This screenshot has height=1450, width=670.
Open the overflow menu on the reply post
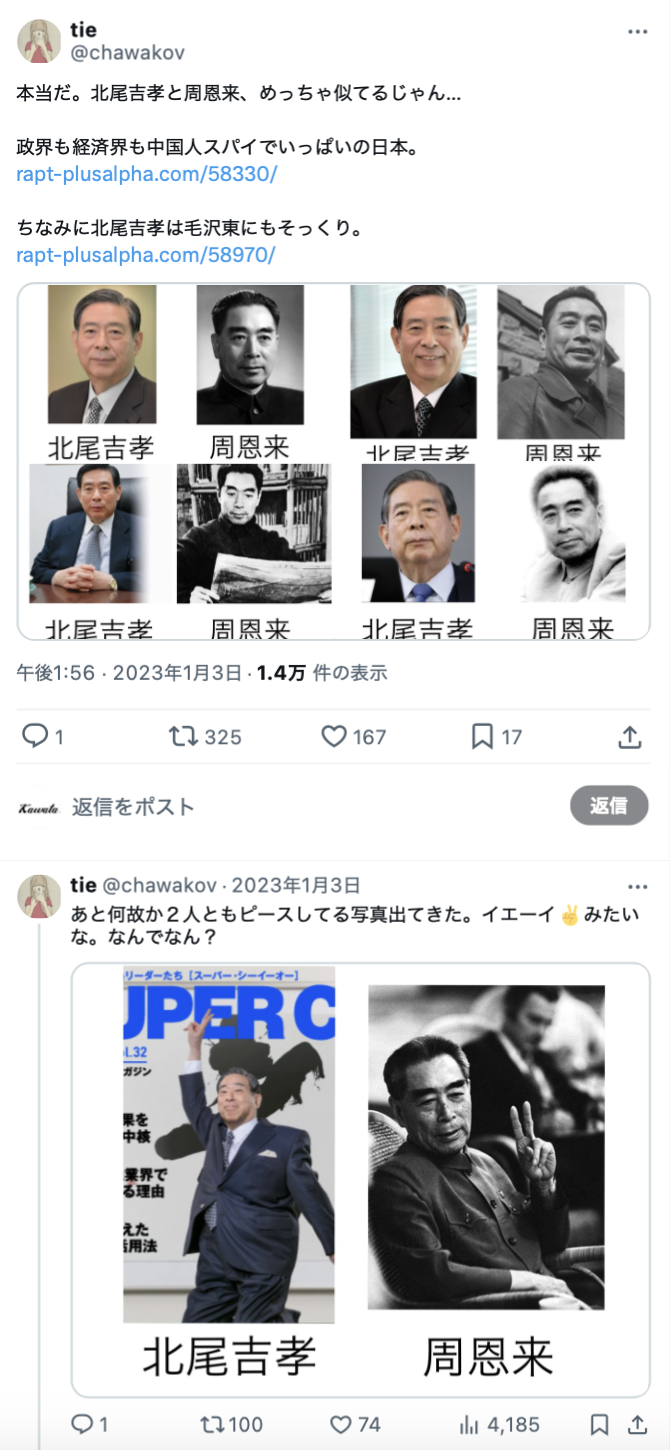tap(637, 886)
